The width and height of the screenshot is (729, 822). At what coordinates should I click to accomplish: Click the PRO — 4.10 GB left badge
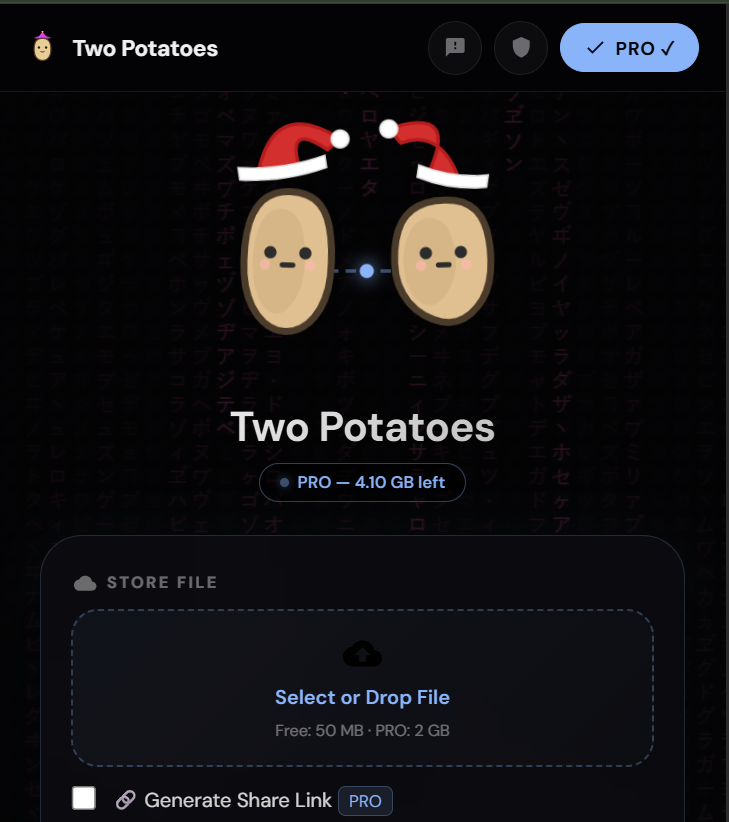[x=362, y=482]
